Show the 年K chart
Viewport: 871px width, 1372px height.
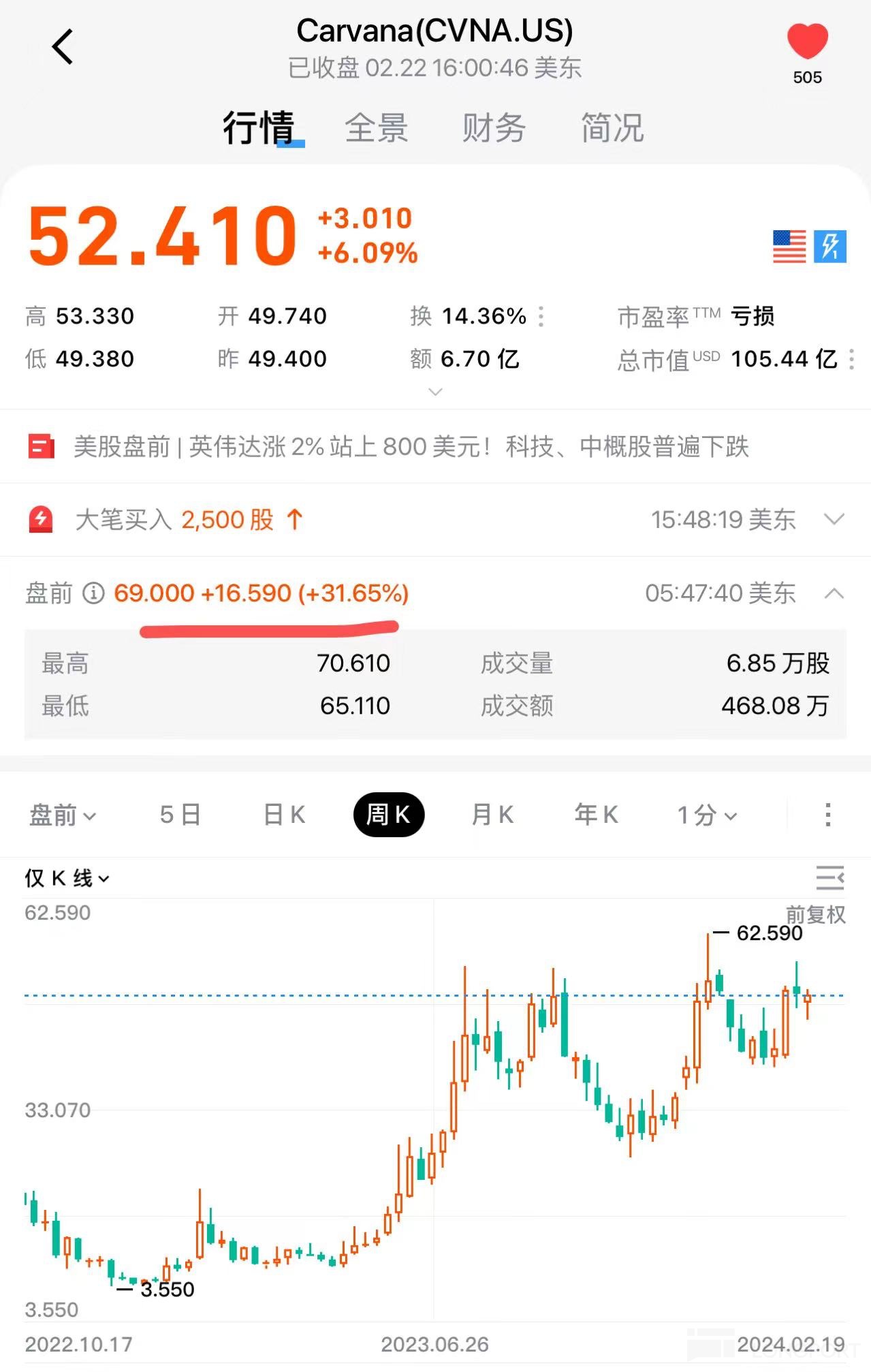point(596,815)
